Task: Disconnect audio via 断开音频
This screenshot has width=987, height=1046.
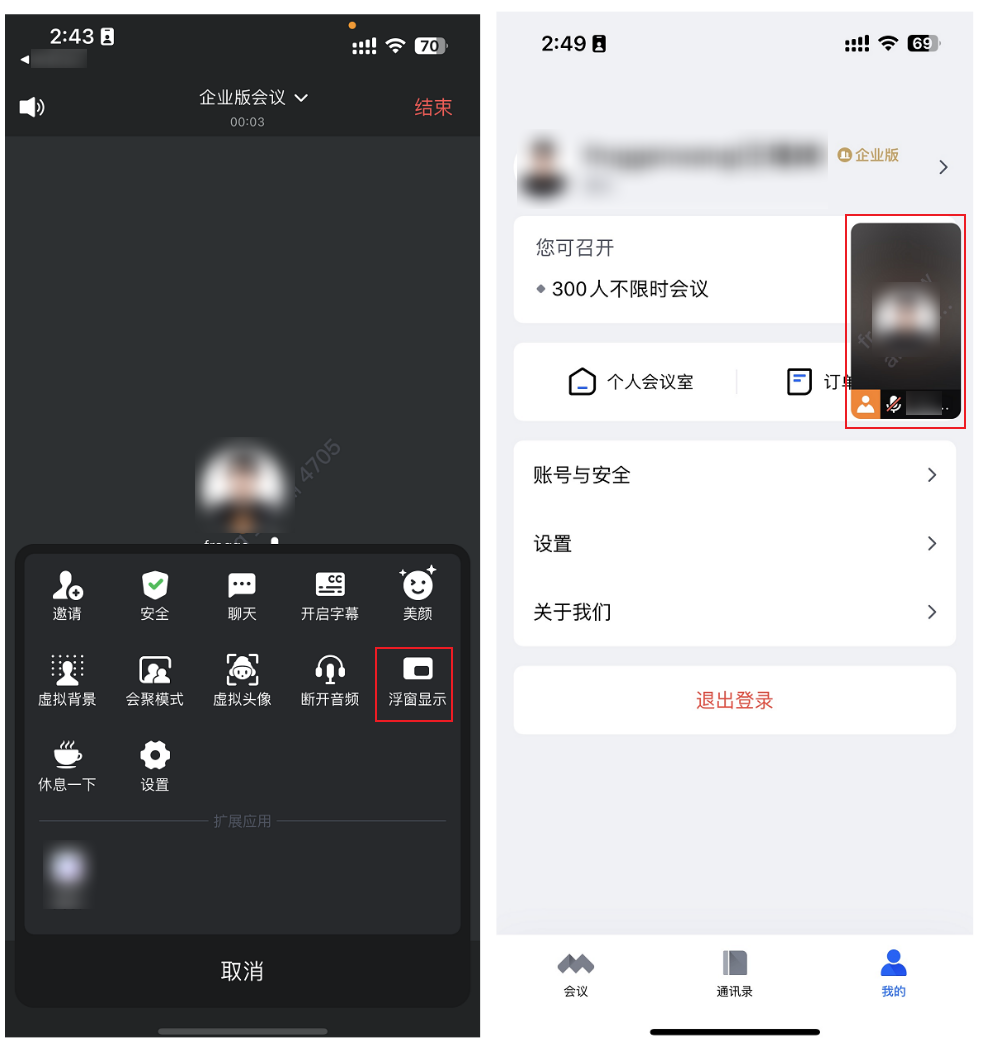Action: click(x=330, y=680)
